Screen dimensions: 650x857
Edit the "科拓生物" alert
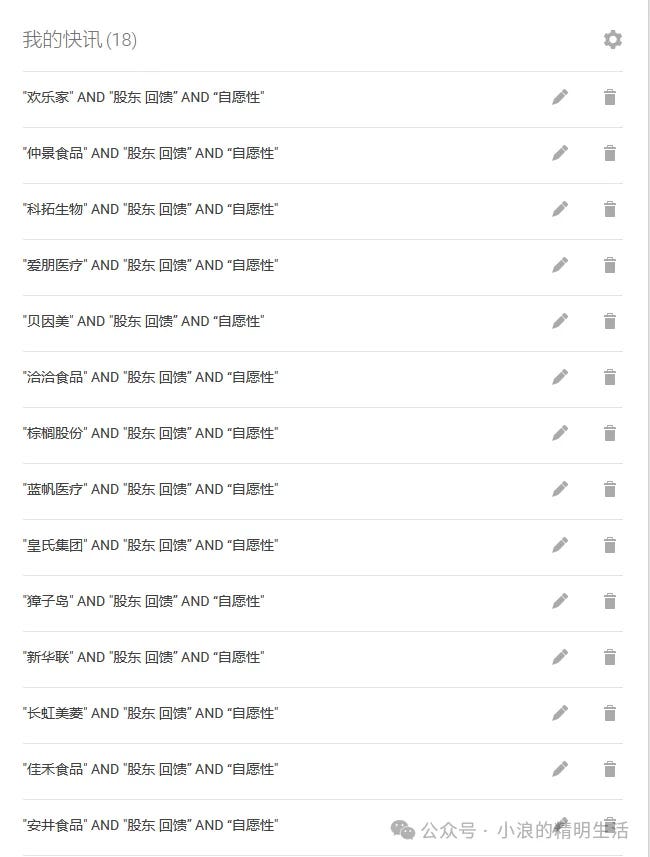[560, 209]
